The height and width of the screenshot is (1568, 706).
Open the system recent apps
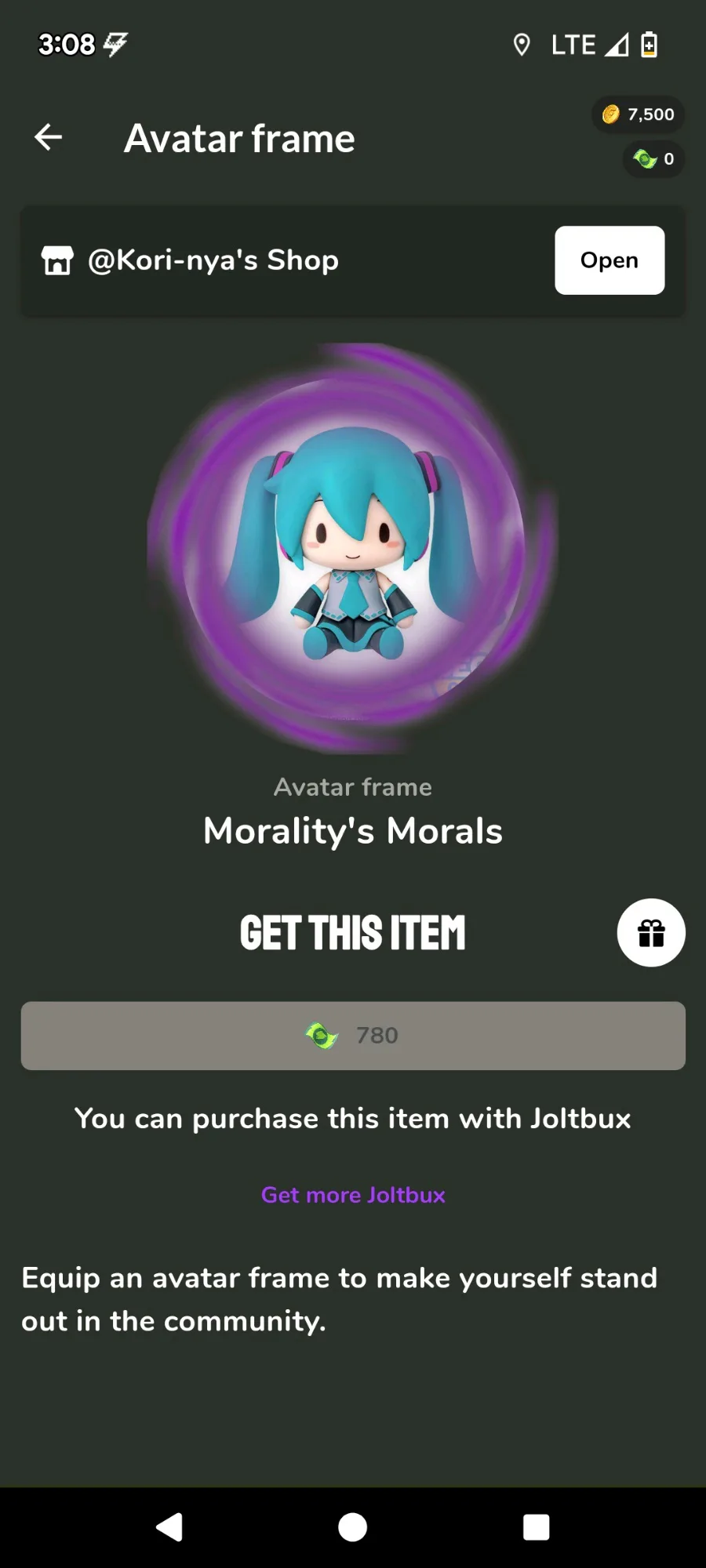(536, 1526)
